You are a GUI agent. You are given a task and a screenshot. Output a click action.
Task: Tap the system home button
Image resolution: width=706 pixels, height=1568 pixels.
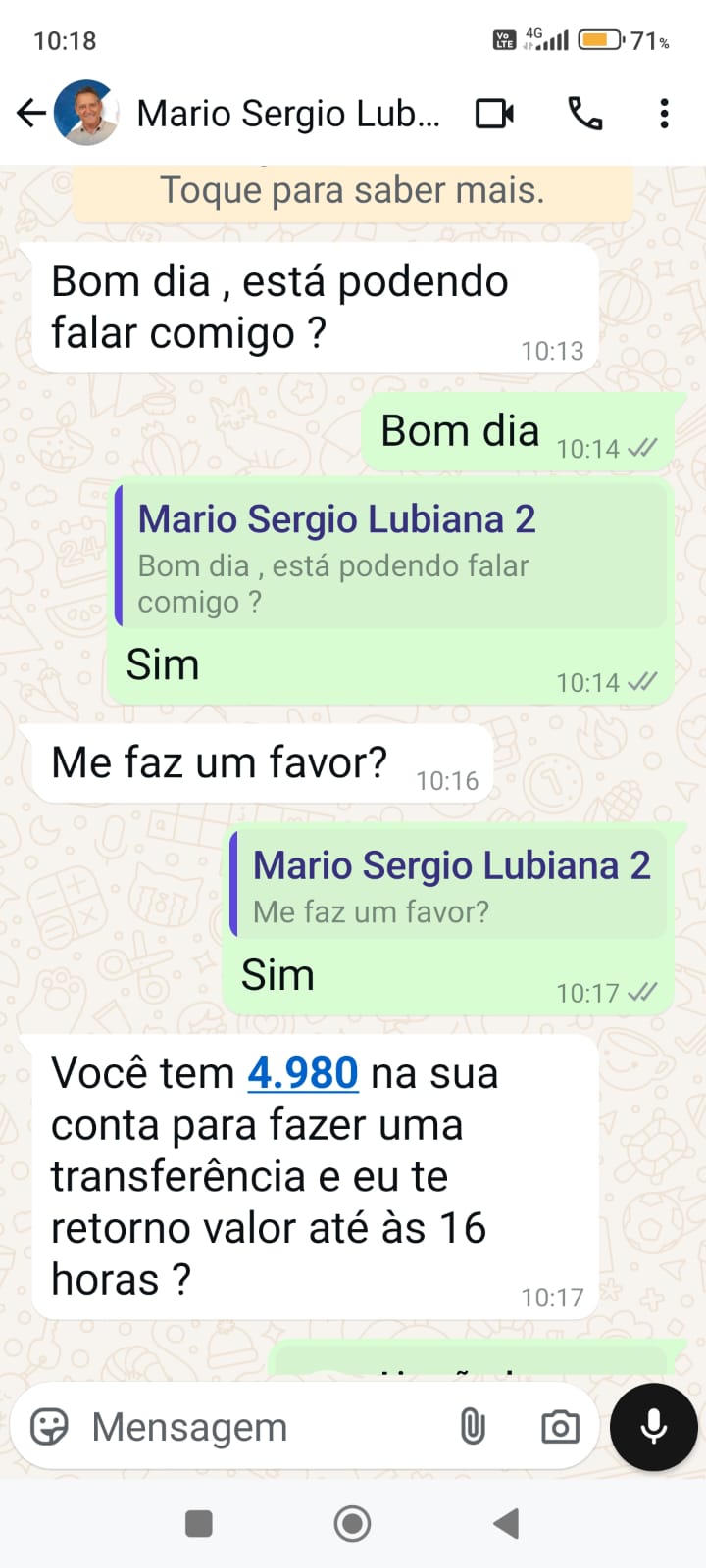tap(352, 1524)
